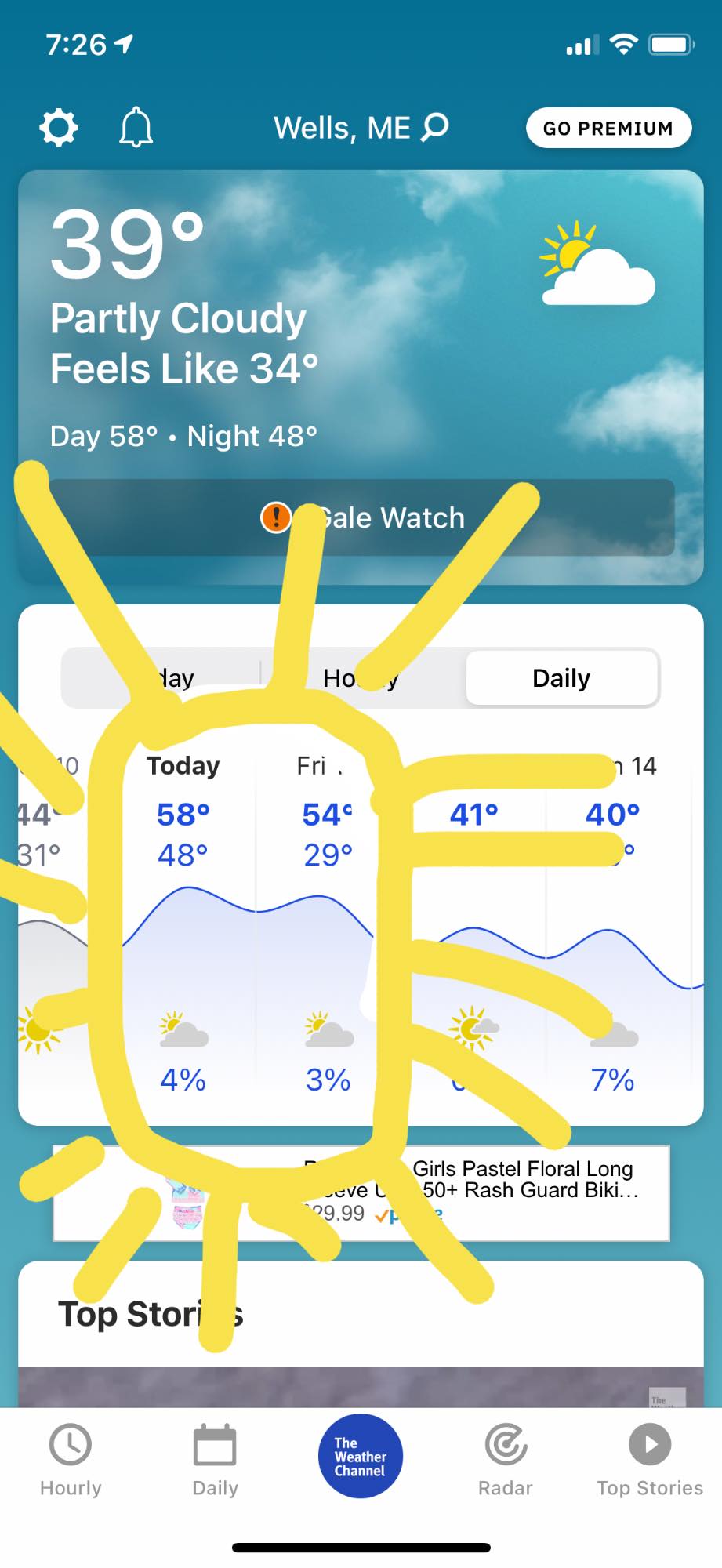Select the Daily segment in forecast card
722x1568 pixels.
pos(561,678)
